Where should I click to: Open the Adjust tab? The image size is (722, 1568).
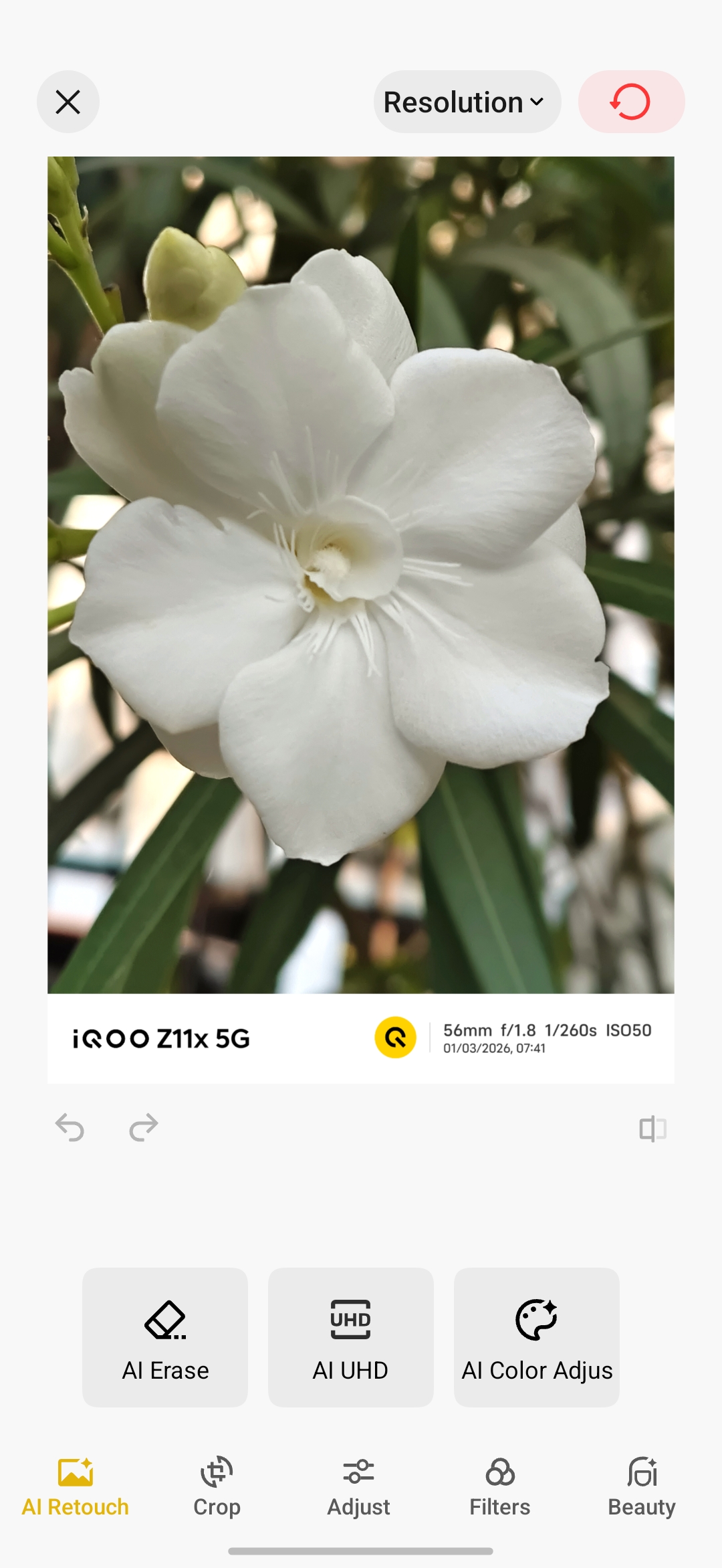tap(358, 1486)
